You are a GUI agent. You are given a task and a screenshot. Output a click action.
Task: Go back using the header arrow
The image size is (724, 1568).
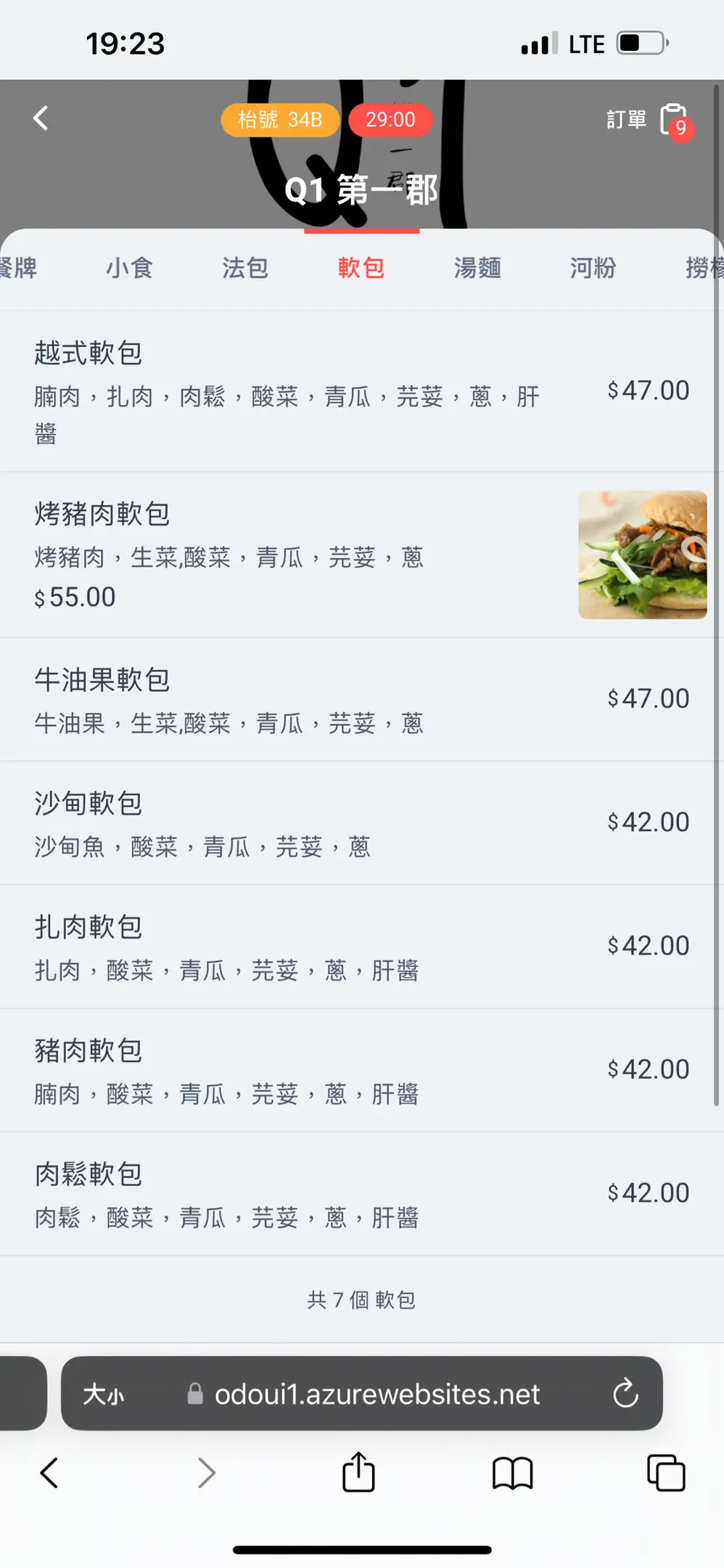[41, 118]
